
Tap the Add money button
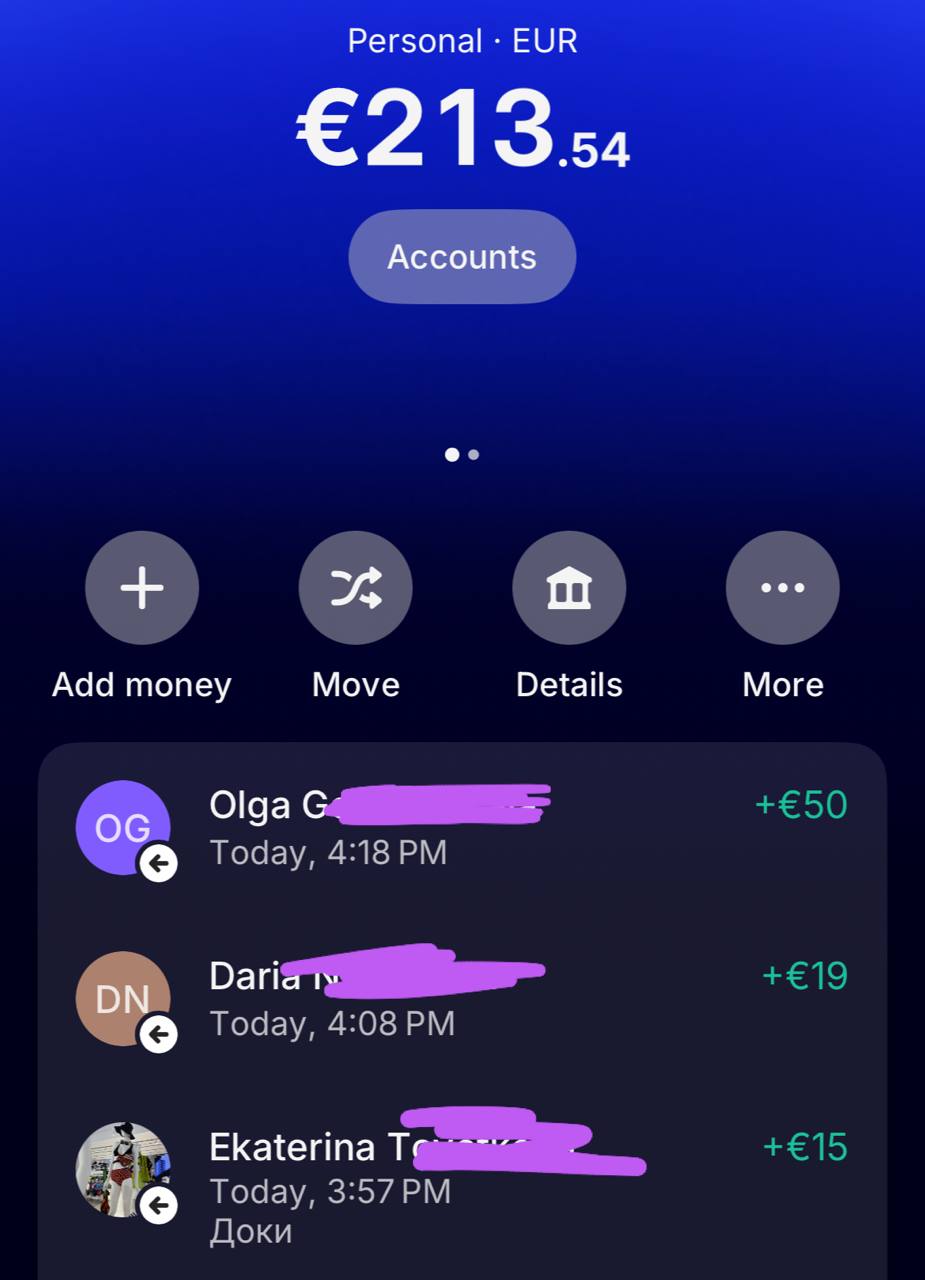click(142, 588)
